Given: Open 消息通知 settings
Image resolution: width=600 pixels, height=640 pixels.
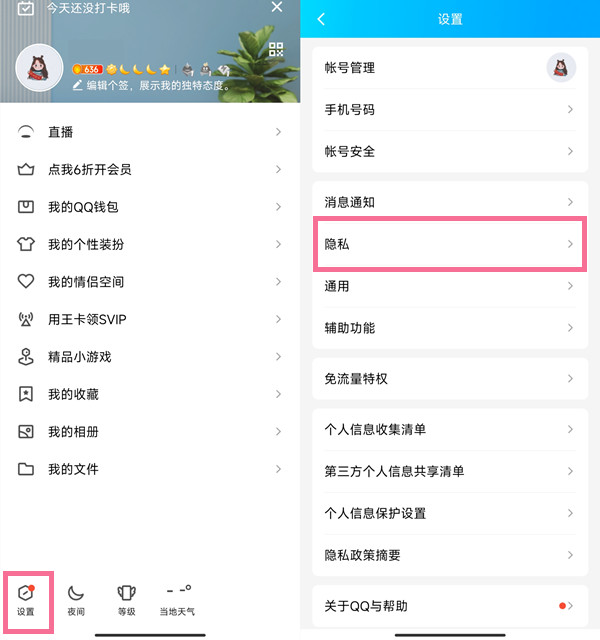Looking at the screenshot, I should coord(450,202).
